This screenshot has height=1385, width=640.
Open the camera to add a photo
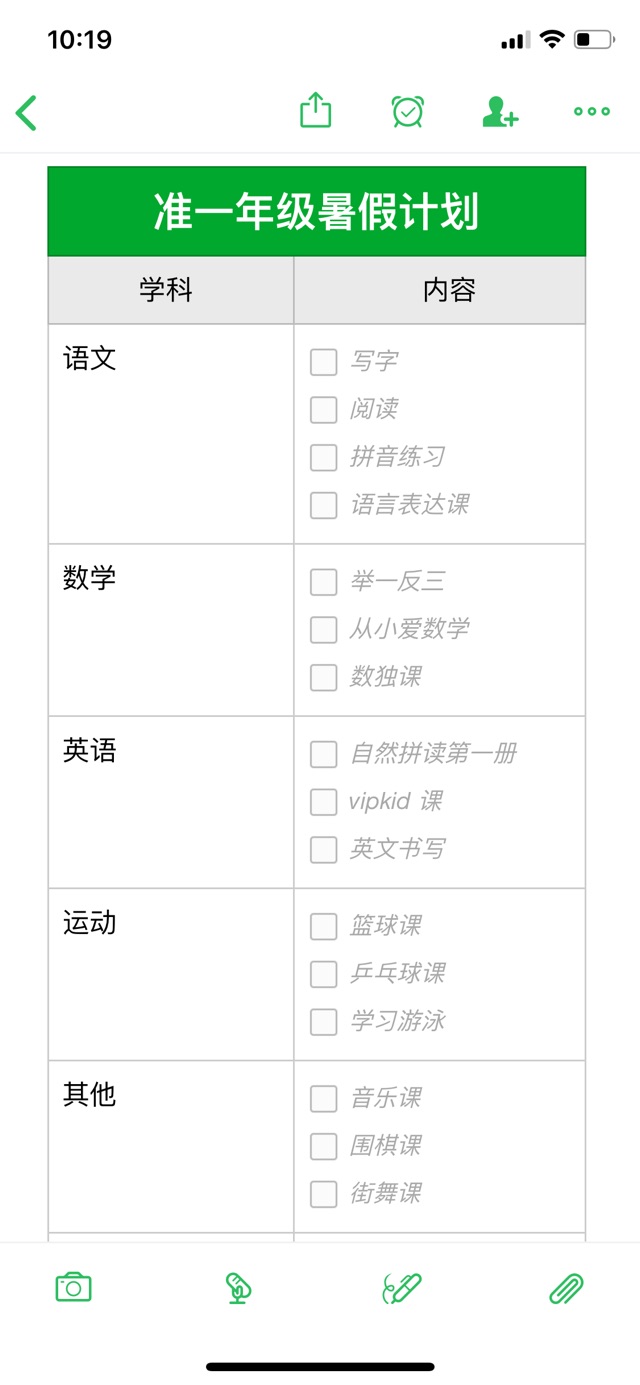(73, 1287)
